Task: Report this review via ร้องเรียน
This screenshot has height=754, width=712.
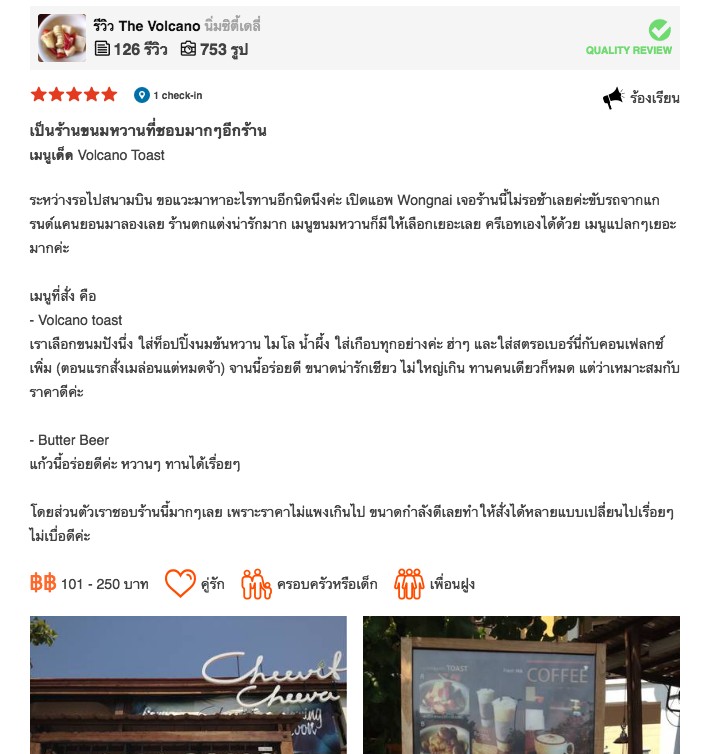Action: tap(641, 98)
